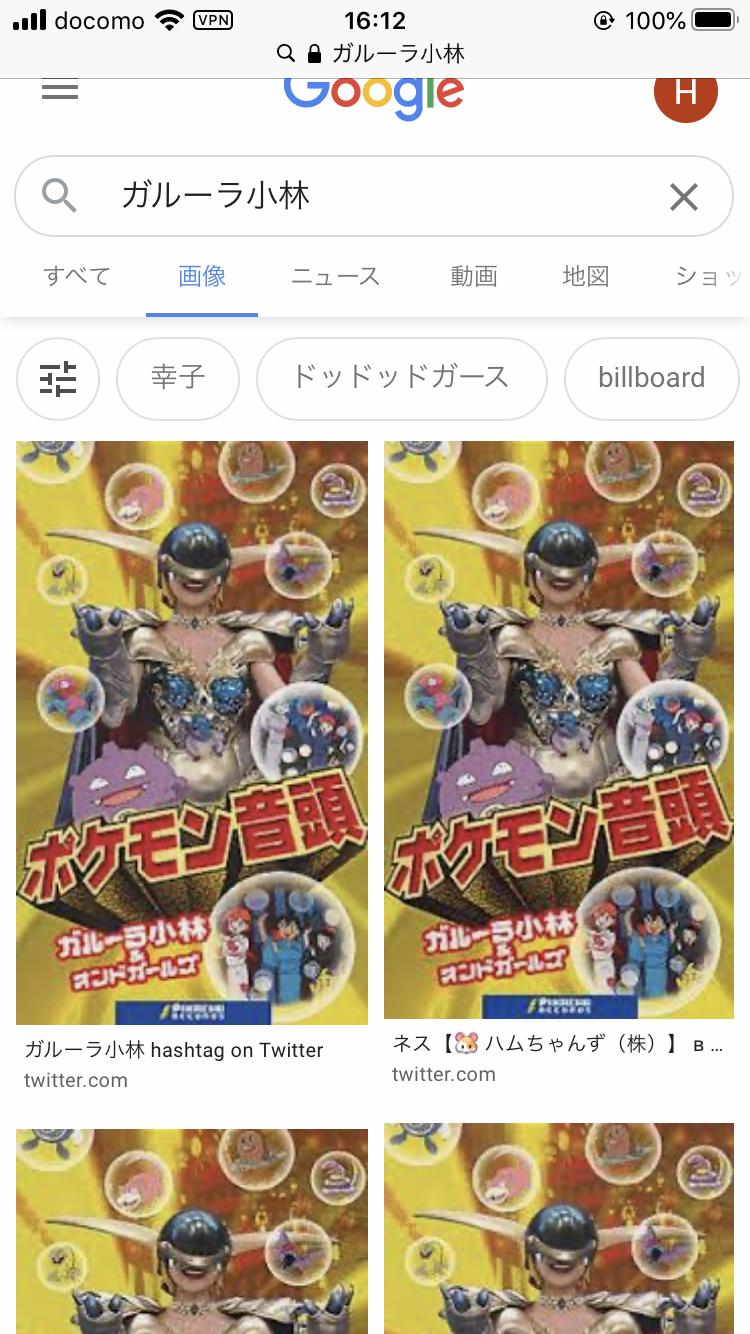Select the 画像 tab
This screenshot has height=1334, width=750.
[202, 276]
